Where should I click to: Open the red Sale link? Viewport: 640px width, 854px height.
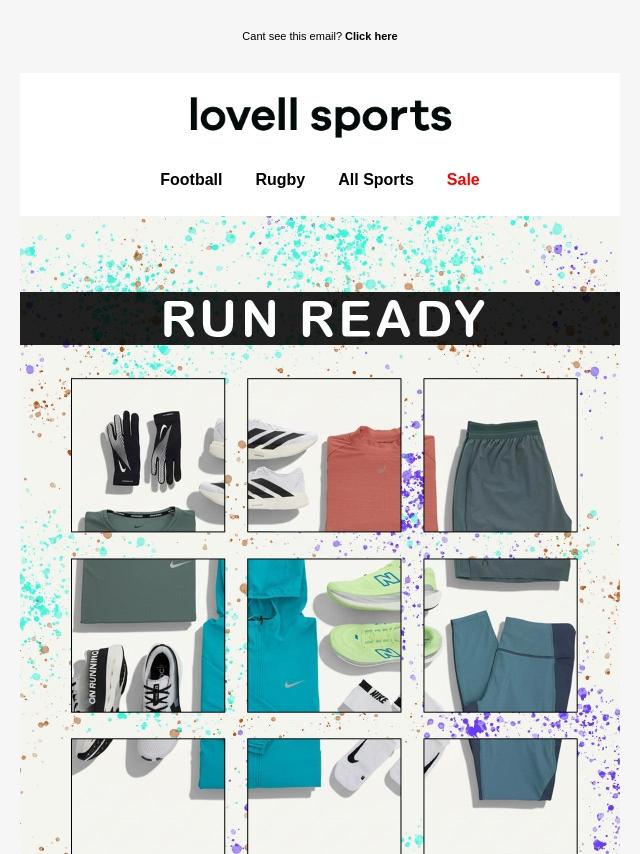click(x=463, y=179)
